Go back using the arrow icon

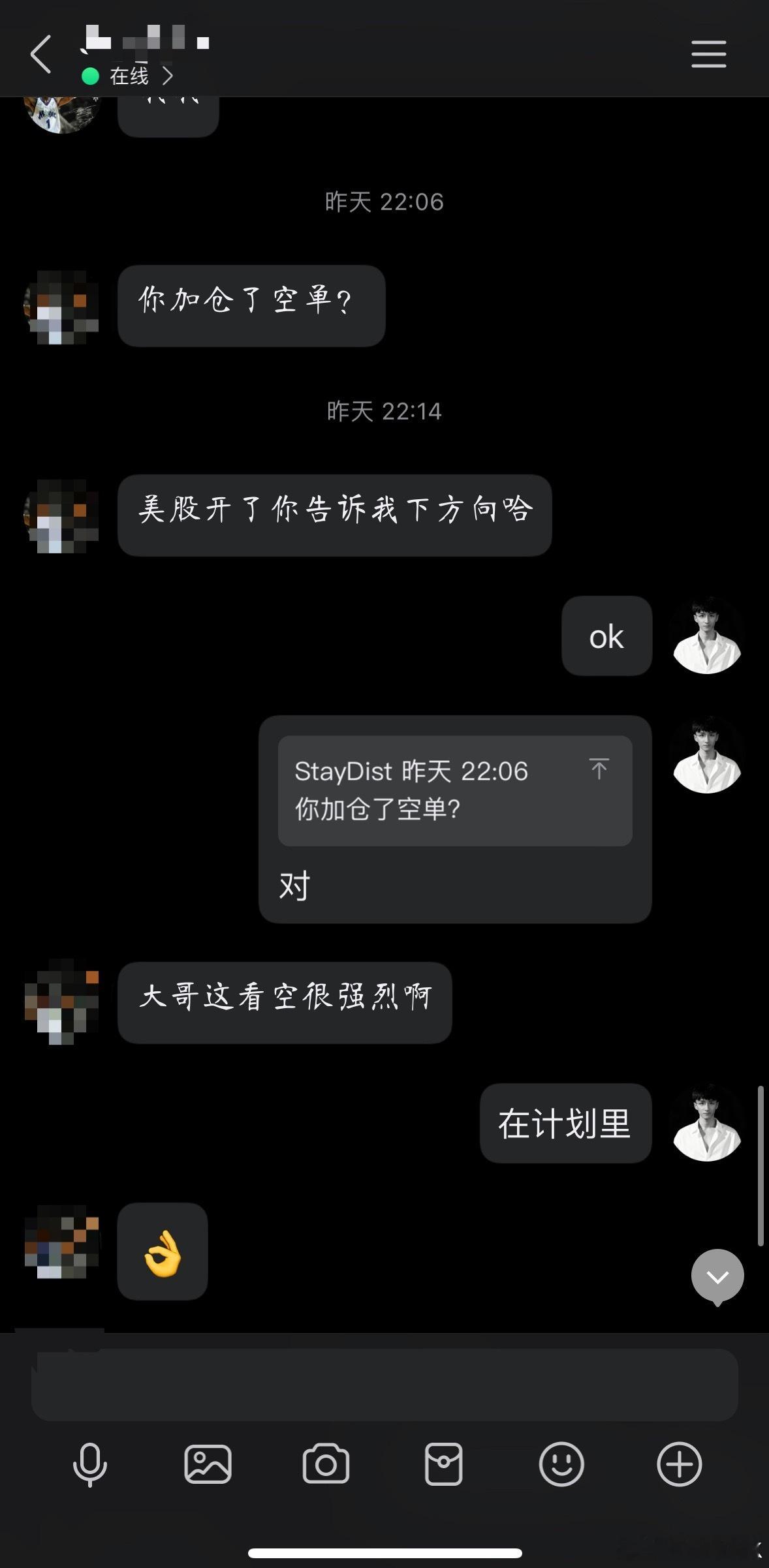[x=41, y=55]
